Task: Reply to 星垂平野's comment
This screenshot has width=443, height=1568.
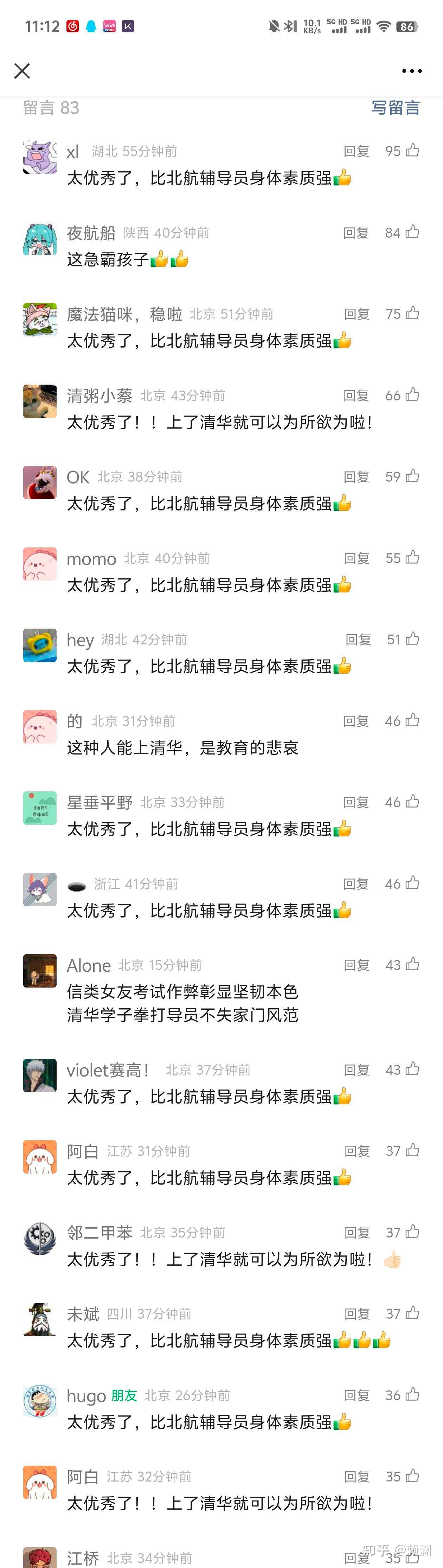Action: coord(356,803)
